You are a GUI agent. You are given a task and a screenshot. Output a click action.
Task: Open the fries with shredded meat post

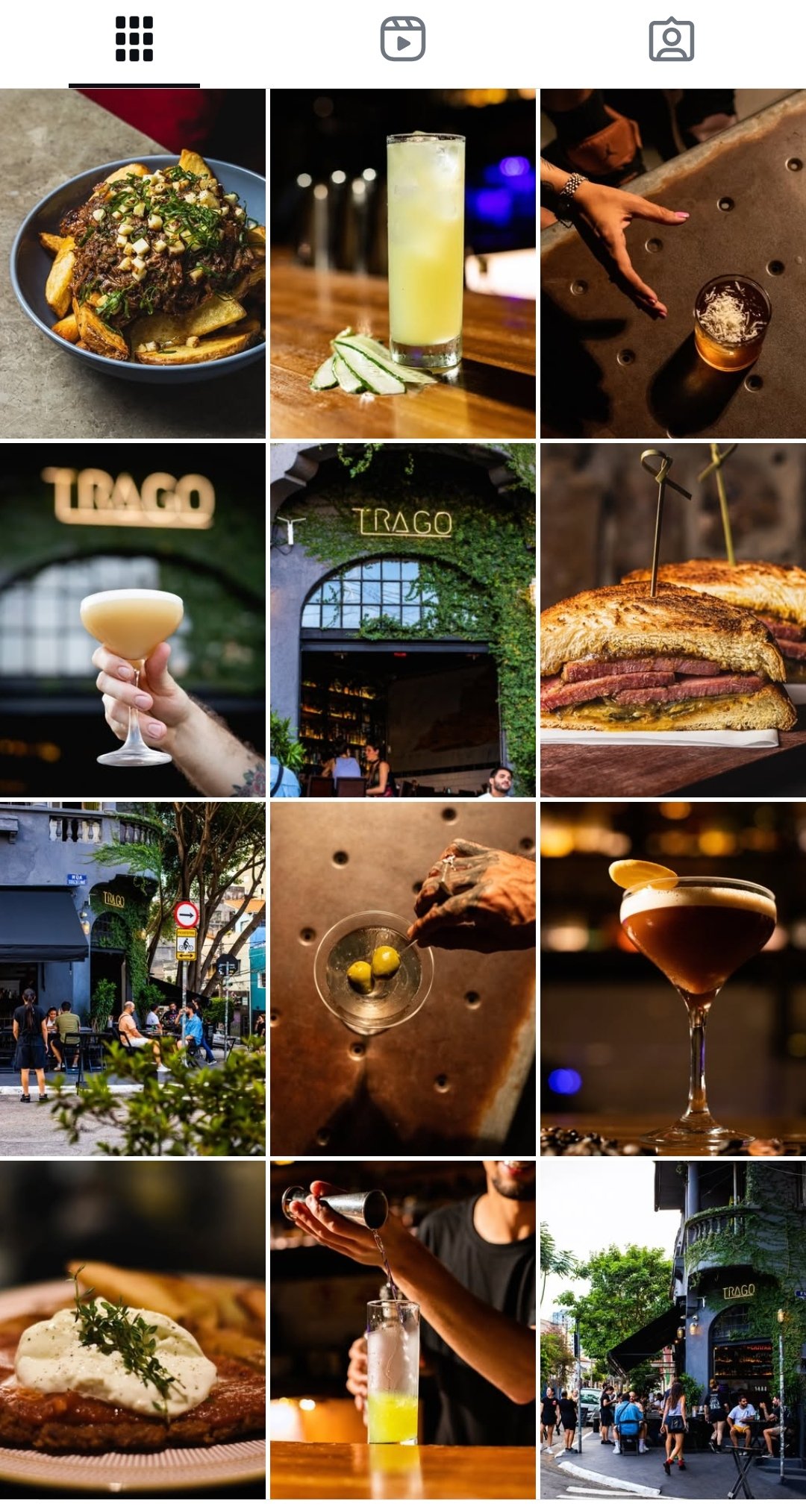[x=133, y=263]
